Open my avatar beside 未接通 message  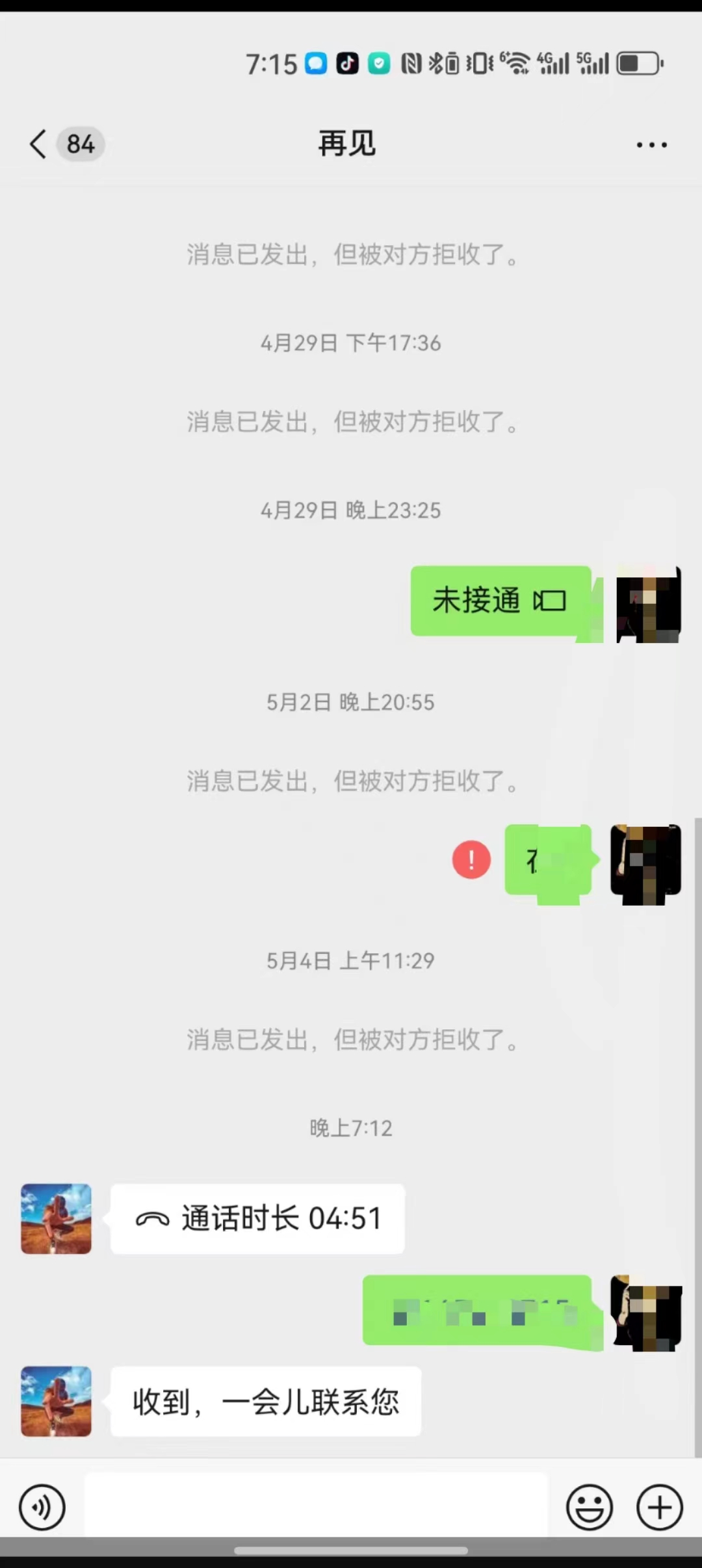pos(648,604)
